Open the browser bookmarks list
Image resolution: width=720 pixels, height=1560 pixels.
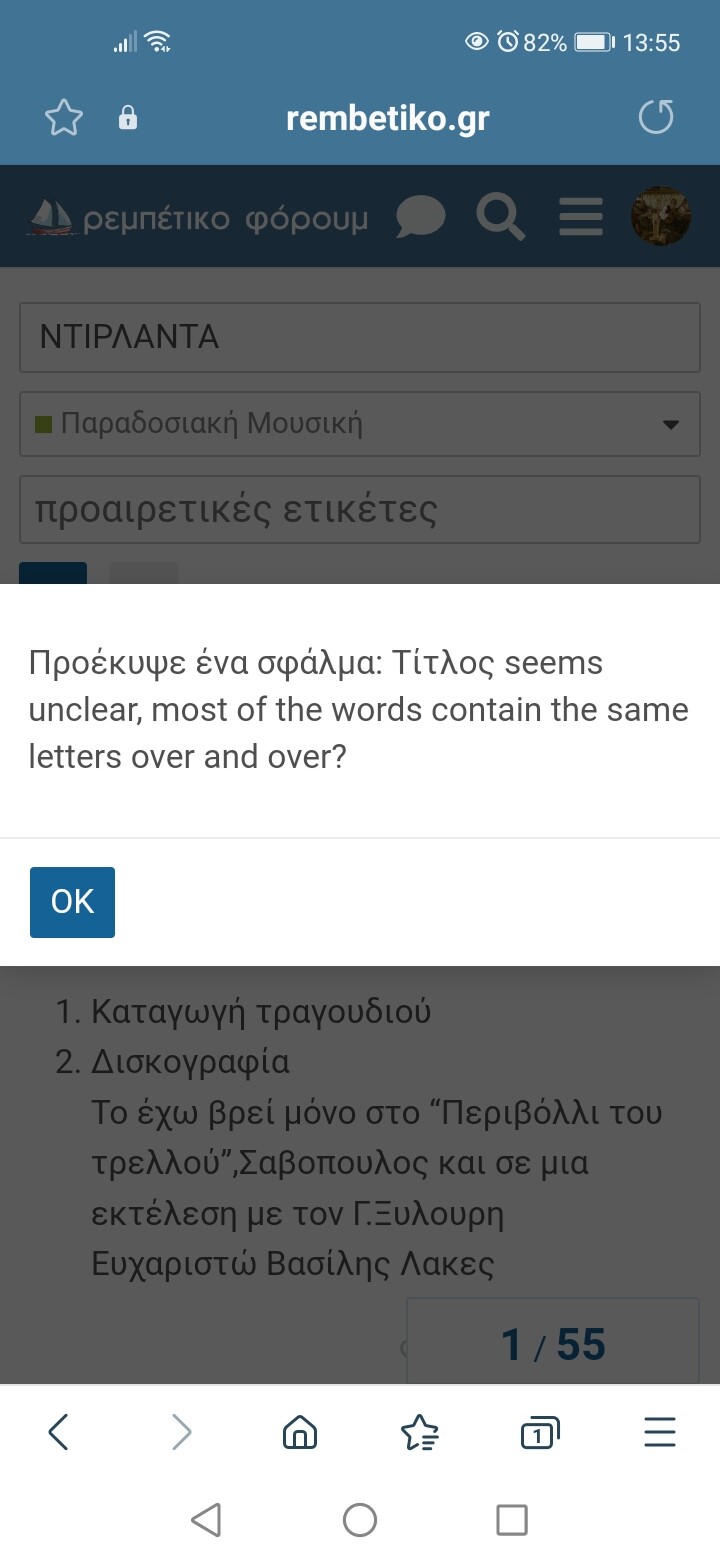[419, 1433]
